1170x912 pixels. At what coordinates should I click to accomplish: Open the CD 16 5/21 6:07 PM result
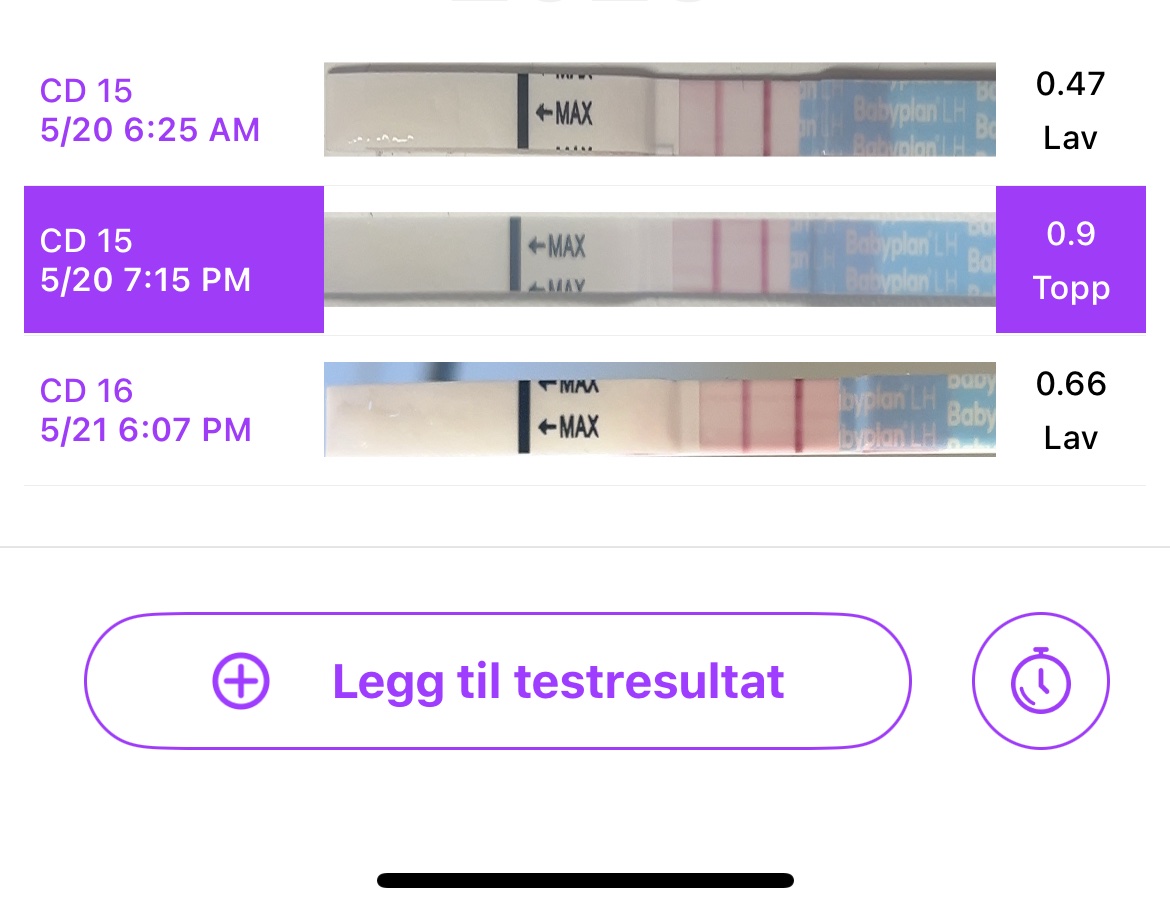click(x=146, y=410)
